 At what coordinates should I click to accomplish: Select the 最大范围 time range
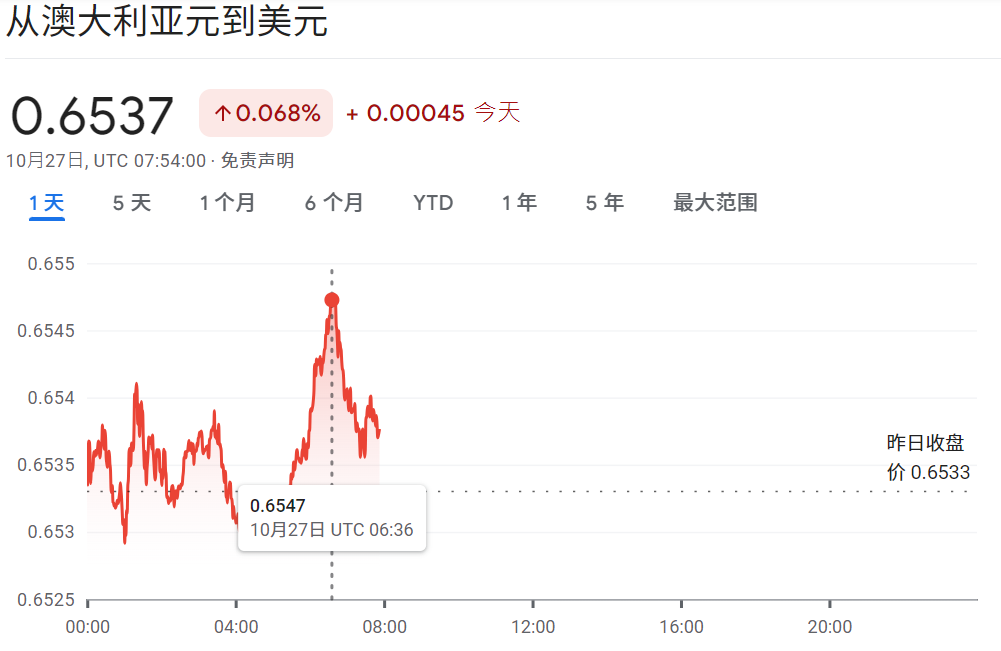[715, 203]
